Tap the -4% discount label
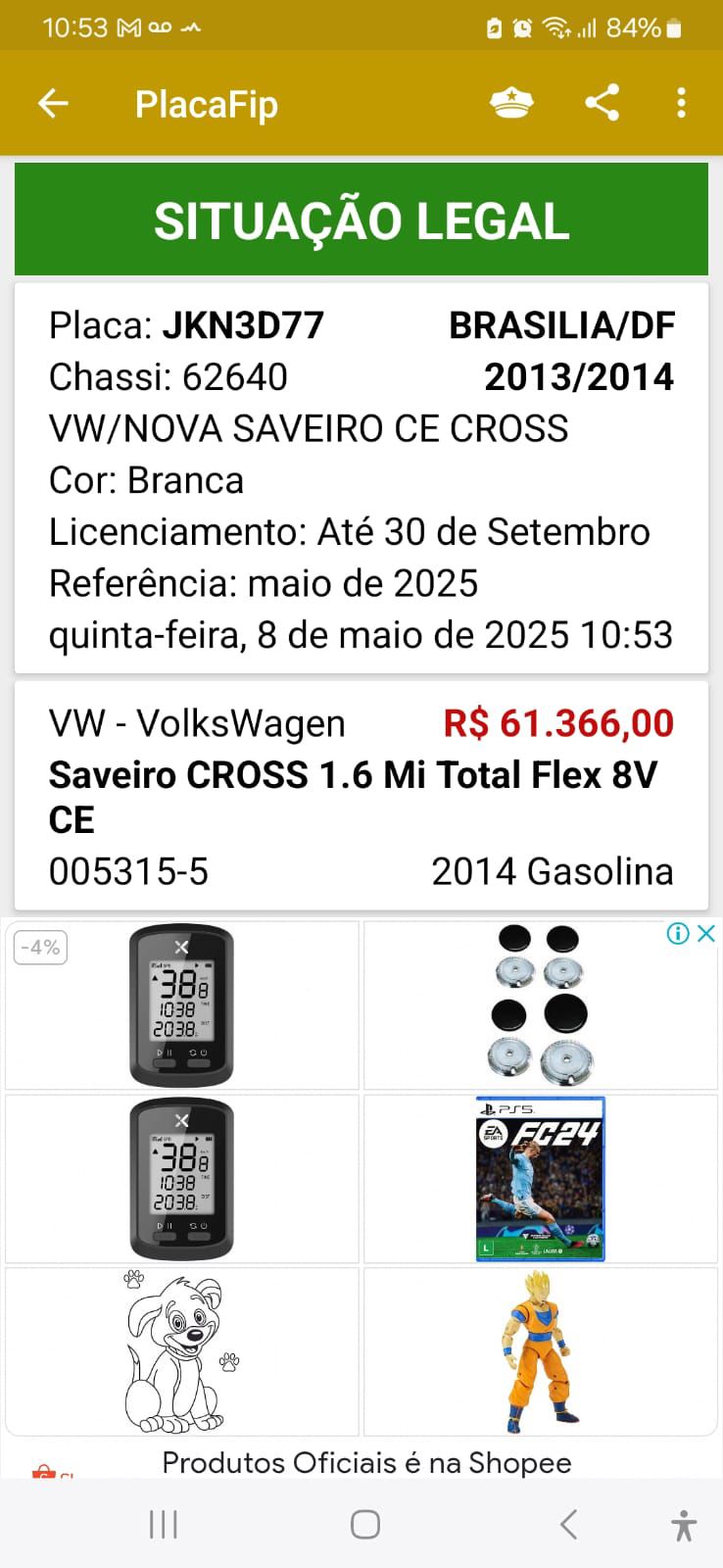723x1568 pixels. click(40, 947)
